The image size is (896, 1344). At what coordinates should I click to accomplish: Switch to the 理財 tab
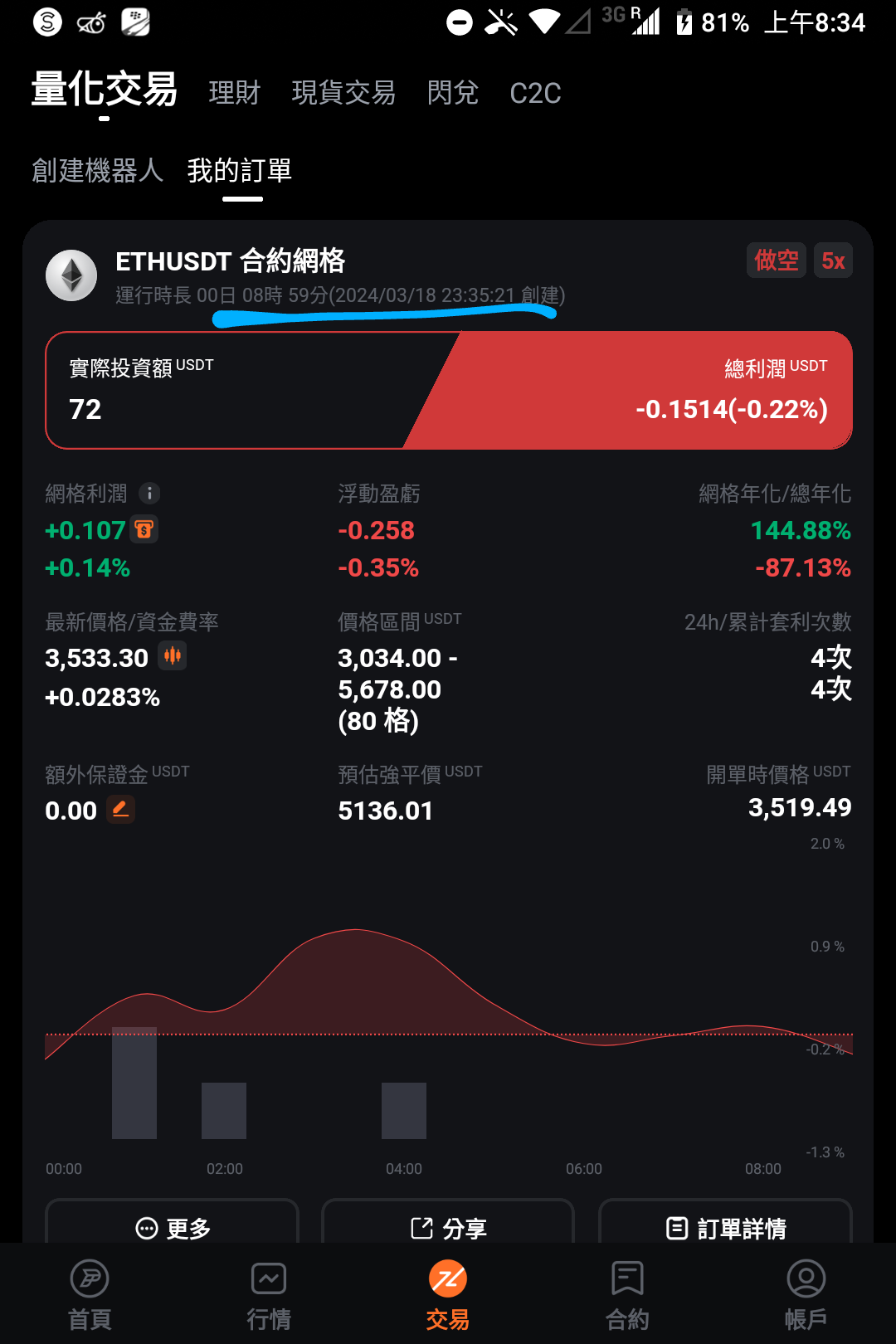click(x=234, y=93)
